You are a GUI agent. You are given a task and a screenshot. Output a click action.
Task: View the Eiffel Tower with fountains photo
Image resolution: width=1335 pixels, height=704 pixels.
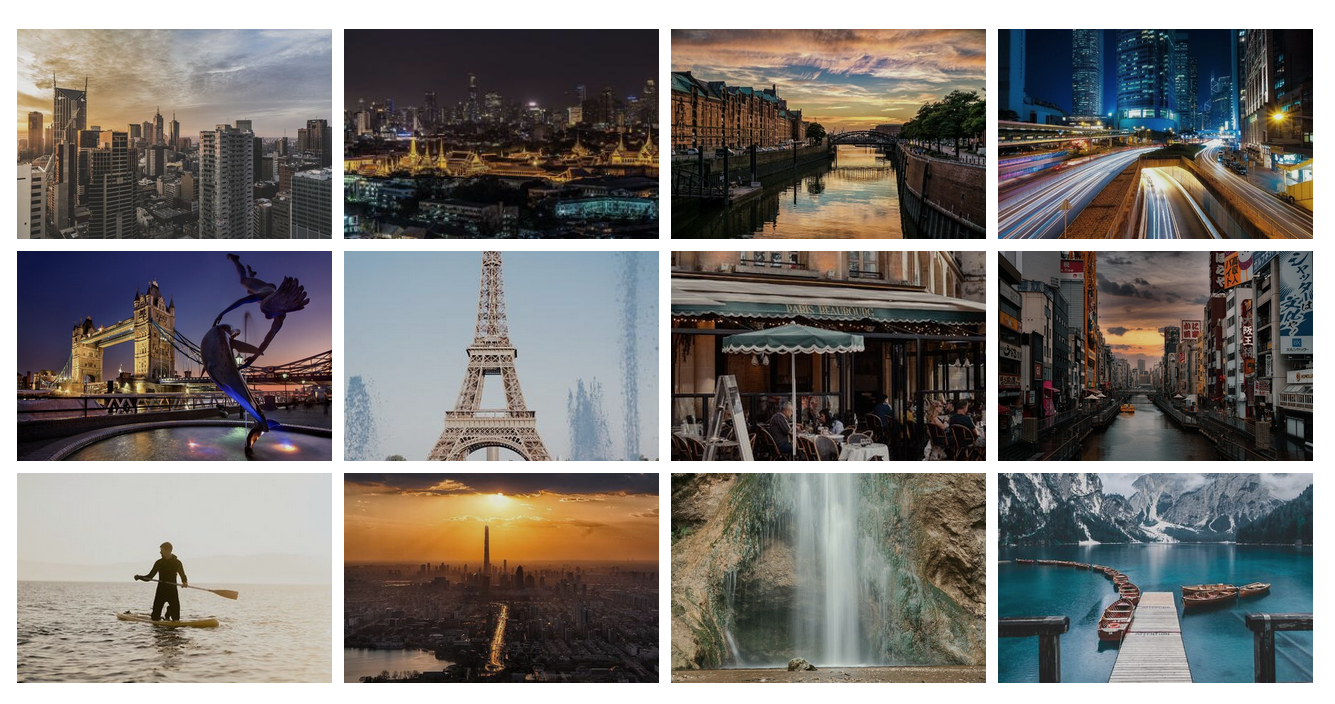point(501,356)
